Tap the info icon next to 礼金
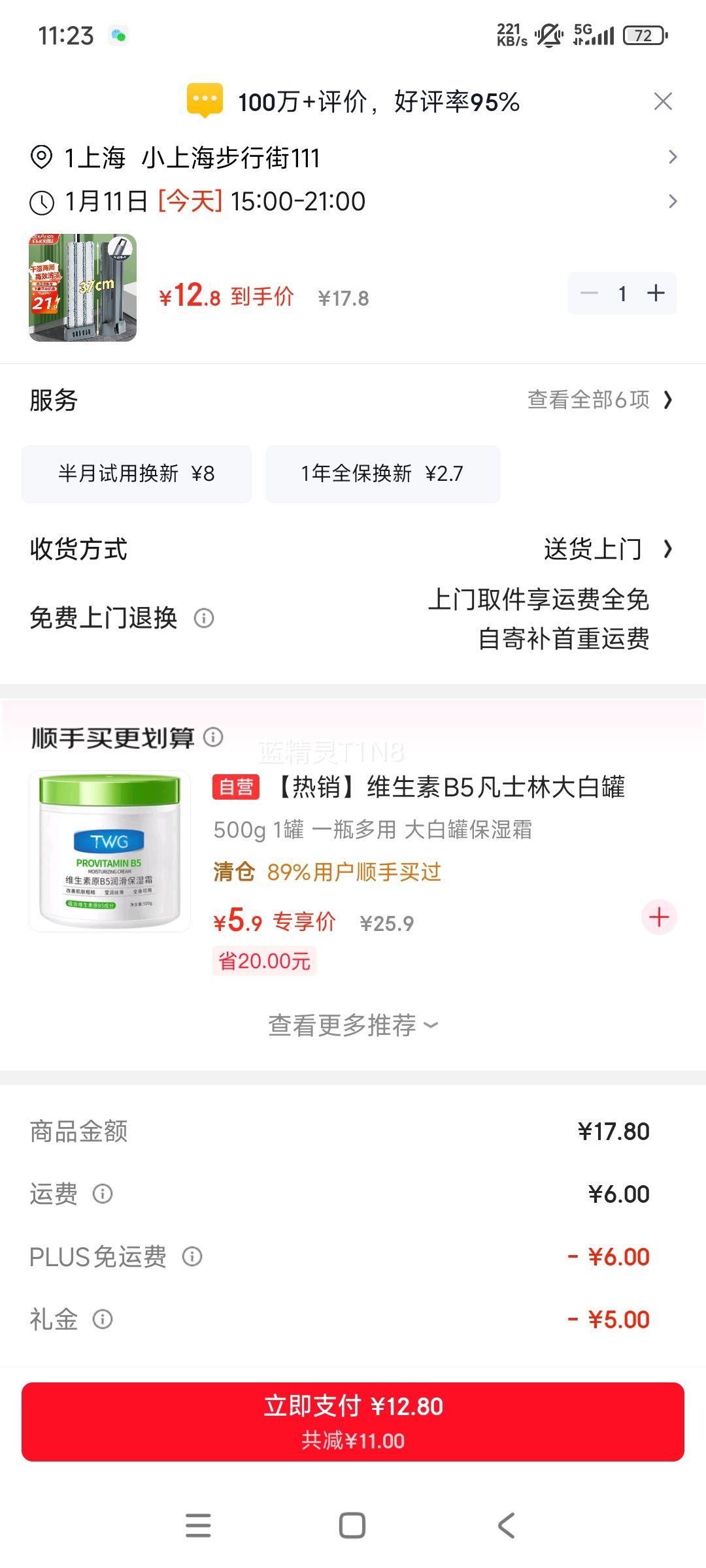This screenshot has width=706, height=1568. click(x=101, y=1320)
